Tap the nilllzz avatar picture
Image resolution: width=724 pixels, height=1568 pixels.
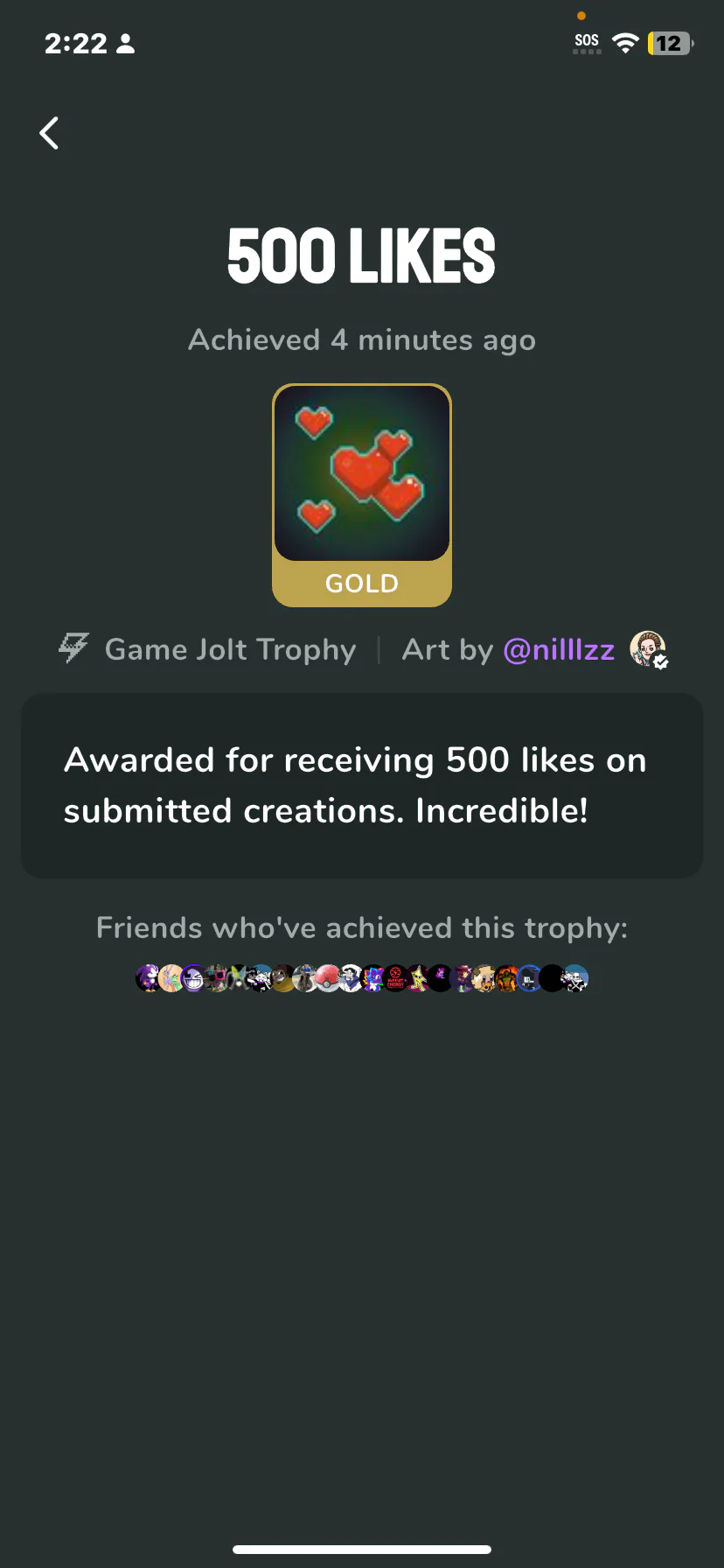tap(647, 649)
